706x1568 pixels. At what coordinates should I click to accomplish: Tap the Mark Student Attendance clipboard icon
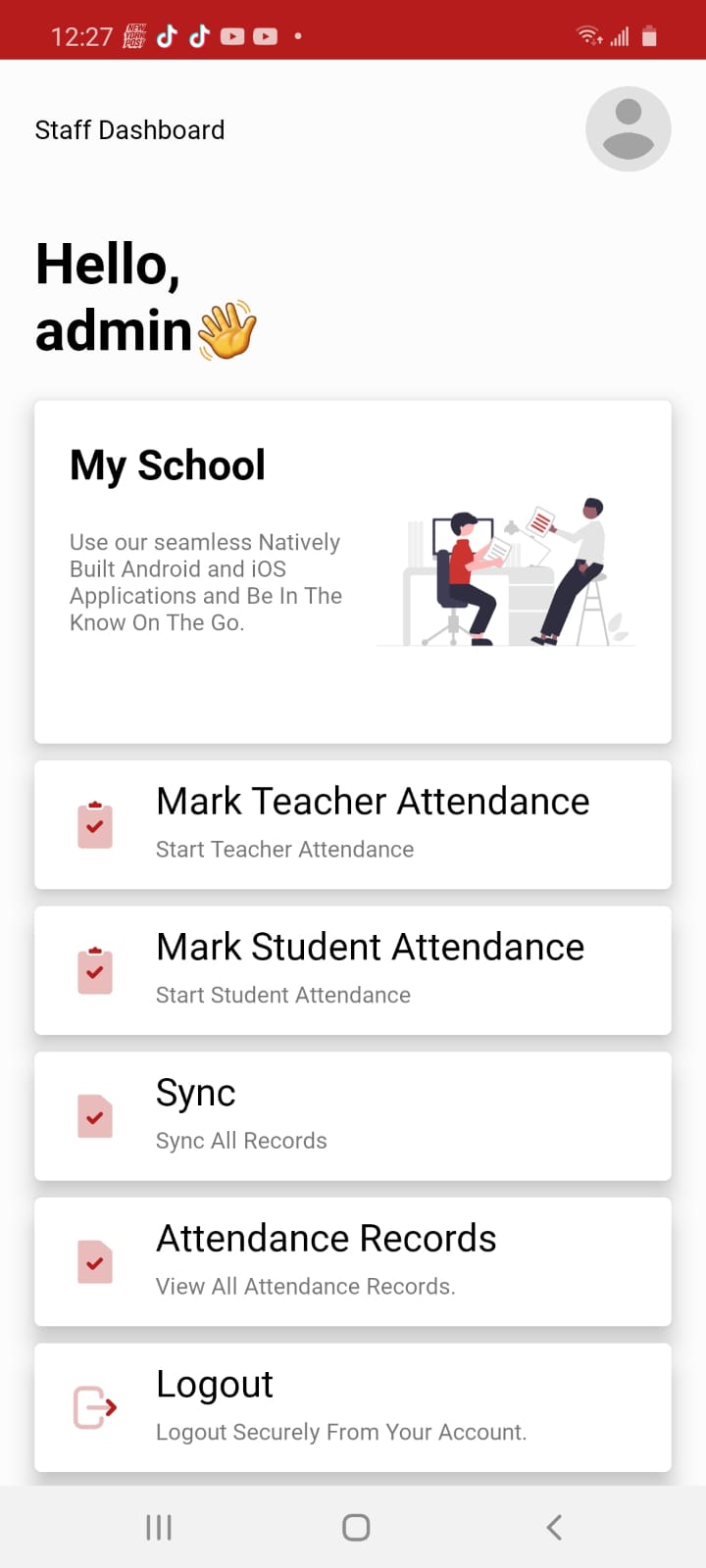[x=94, y=970]
